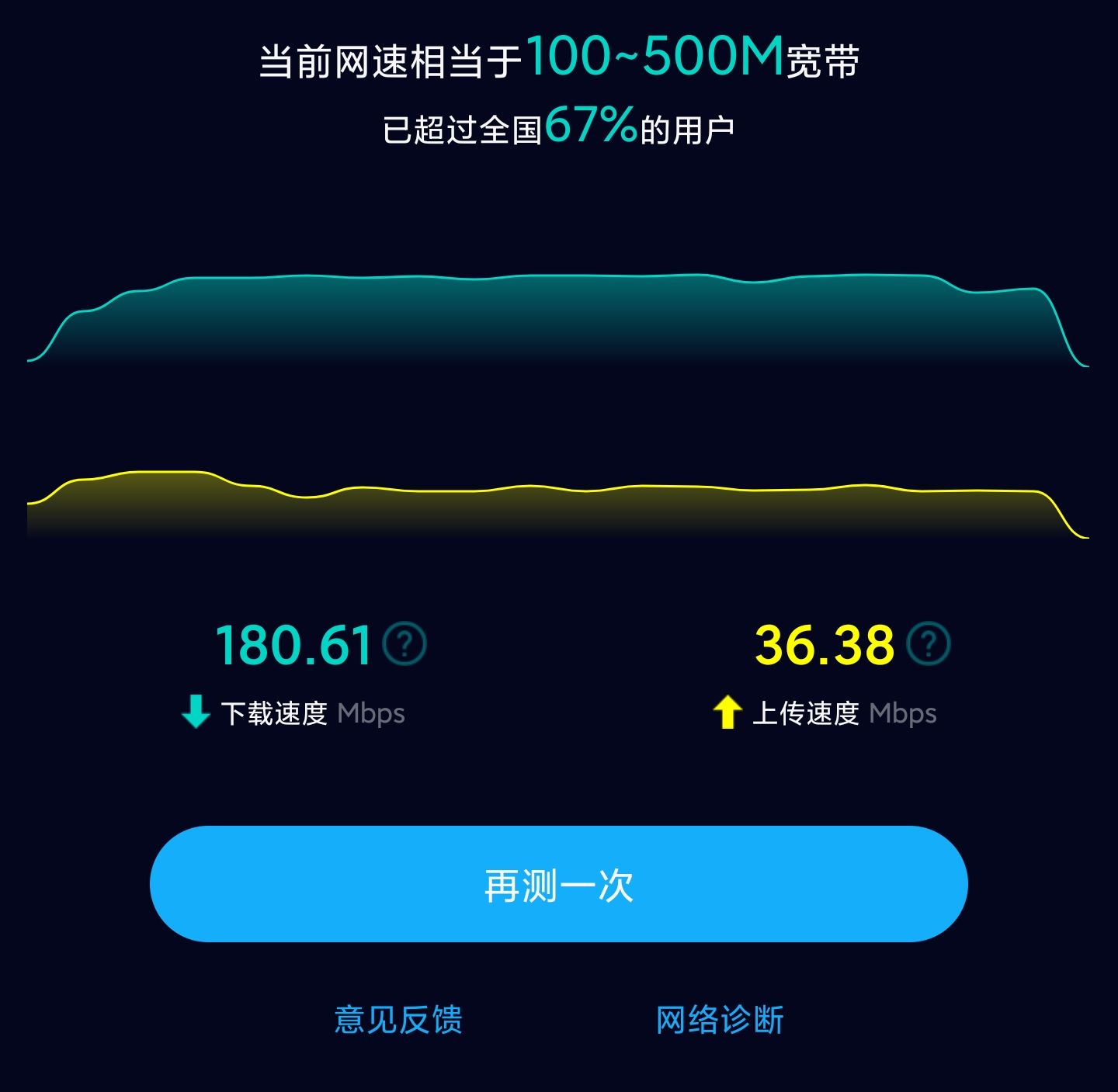1118x1092 pixels.
Task: Tap the help icon beside download speed 180.61
Action: point(404,643)
